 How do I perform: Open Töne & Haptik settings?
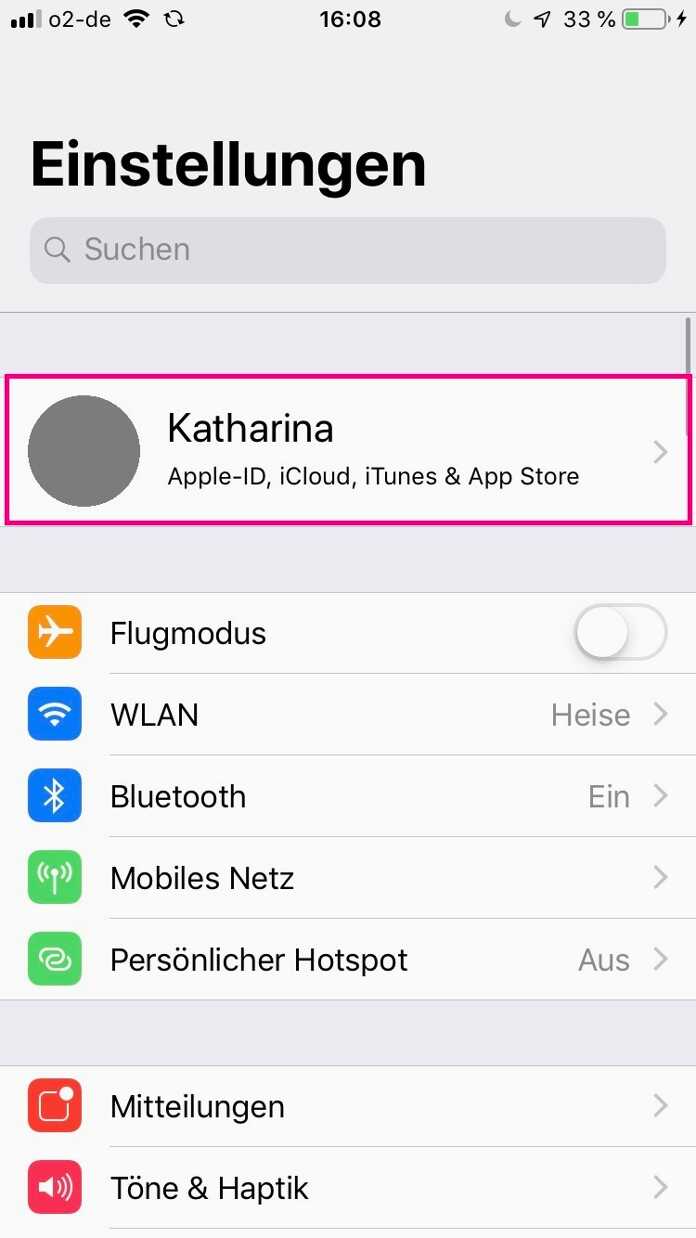coord(348,1188)
